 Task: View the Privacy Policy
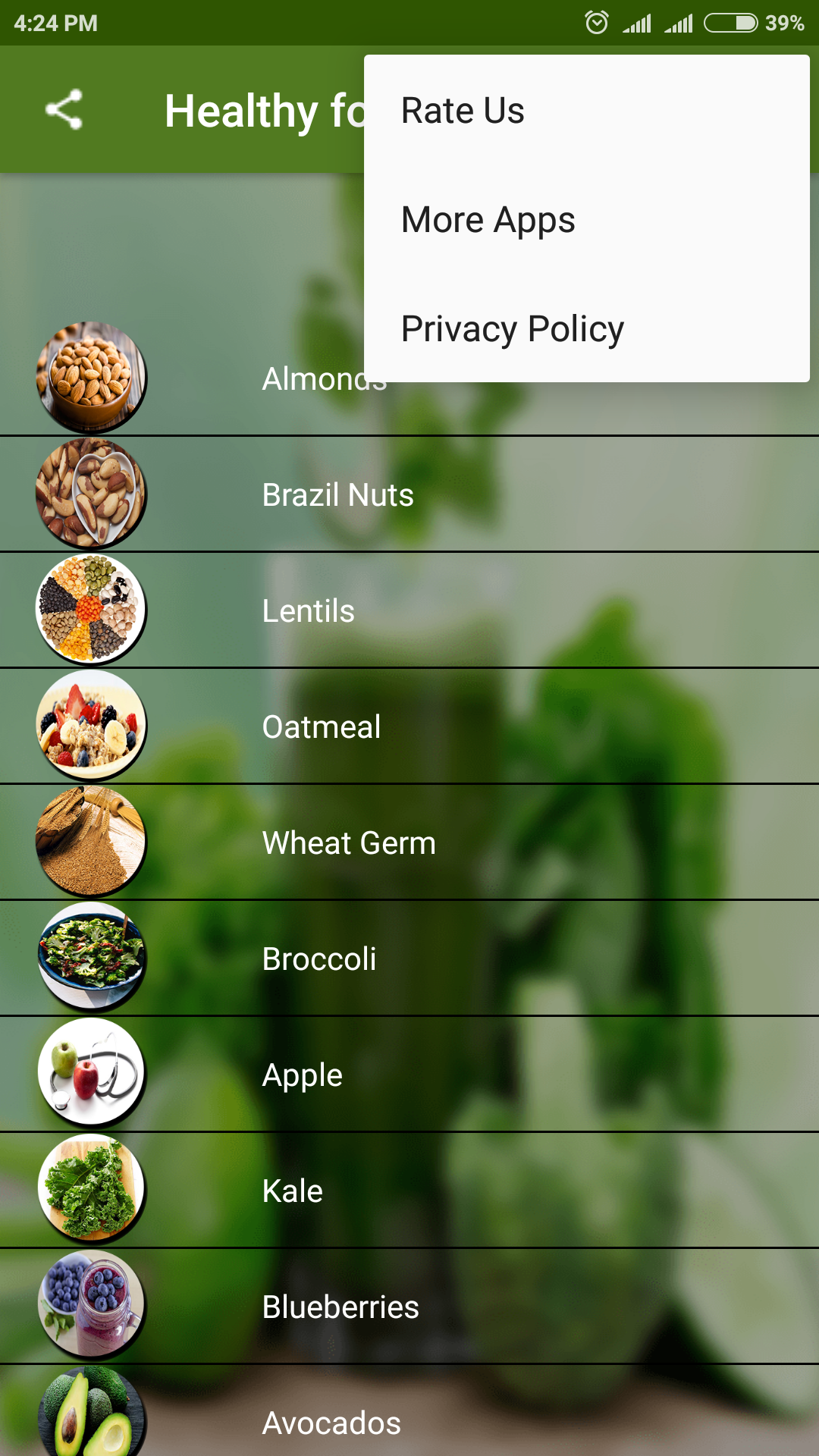coord(587,329)
